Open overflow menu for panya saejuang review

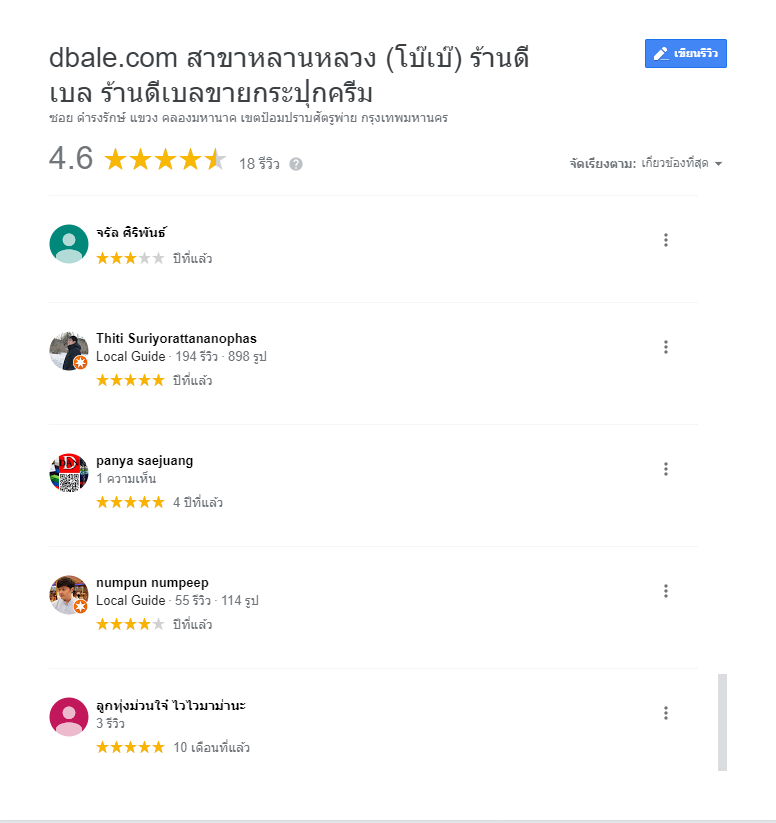pos(666,469)
